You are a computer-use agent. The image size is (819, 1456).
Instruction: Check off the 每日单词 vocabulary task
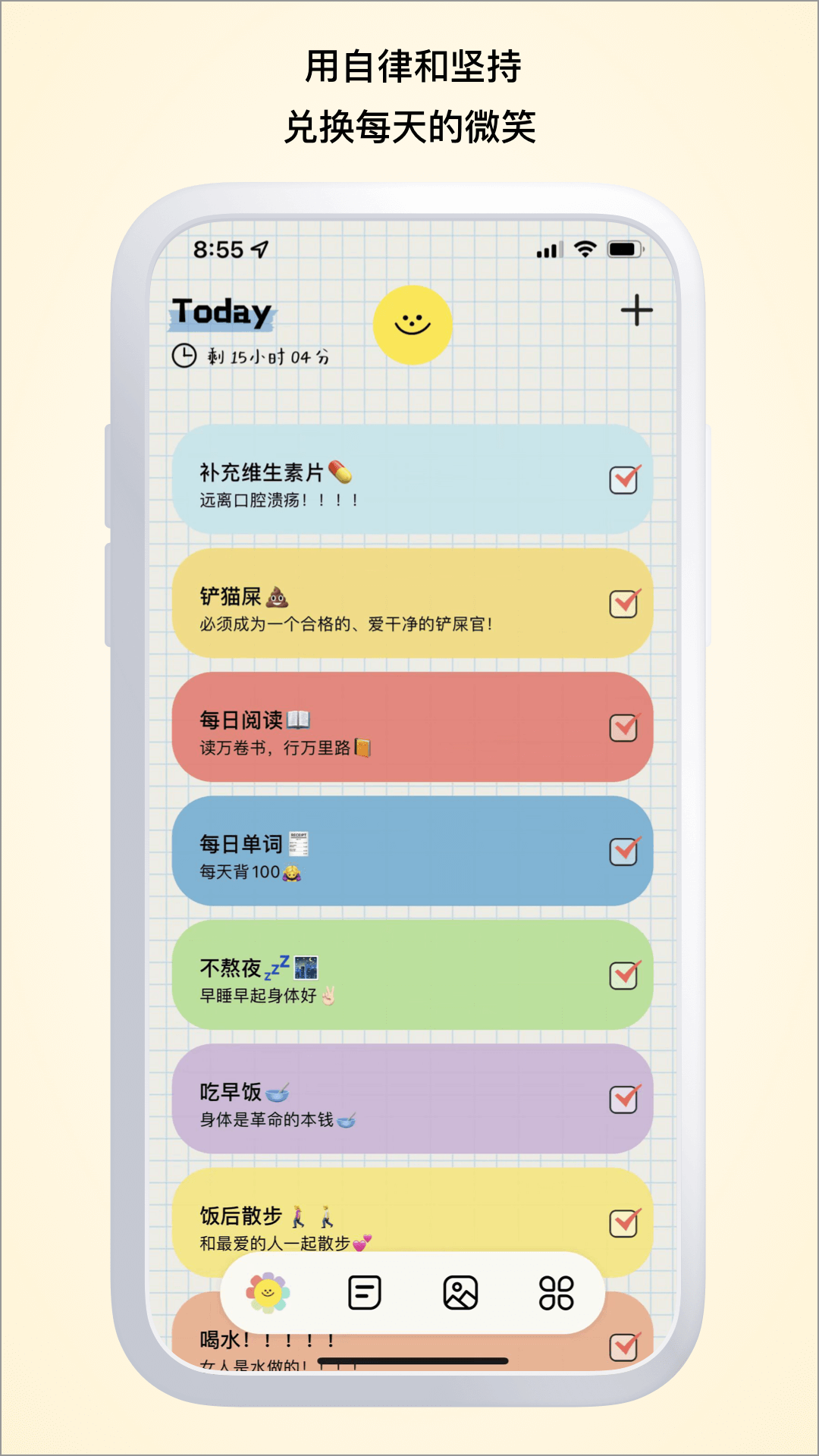click(623, 851)
